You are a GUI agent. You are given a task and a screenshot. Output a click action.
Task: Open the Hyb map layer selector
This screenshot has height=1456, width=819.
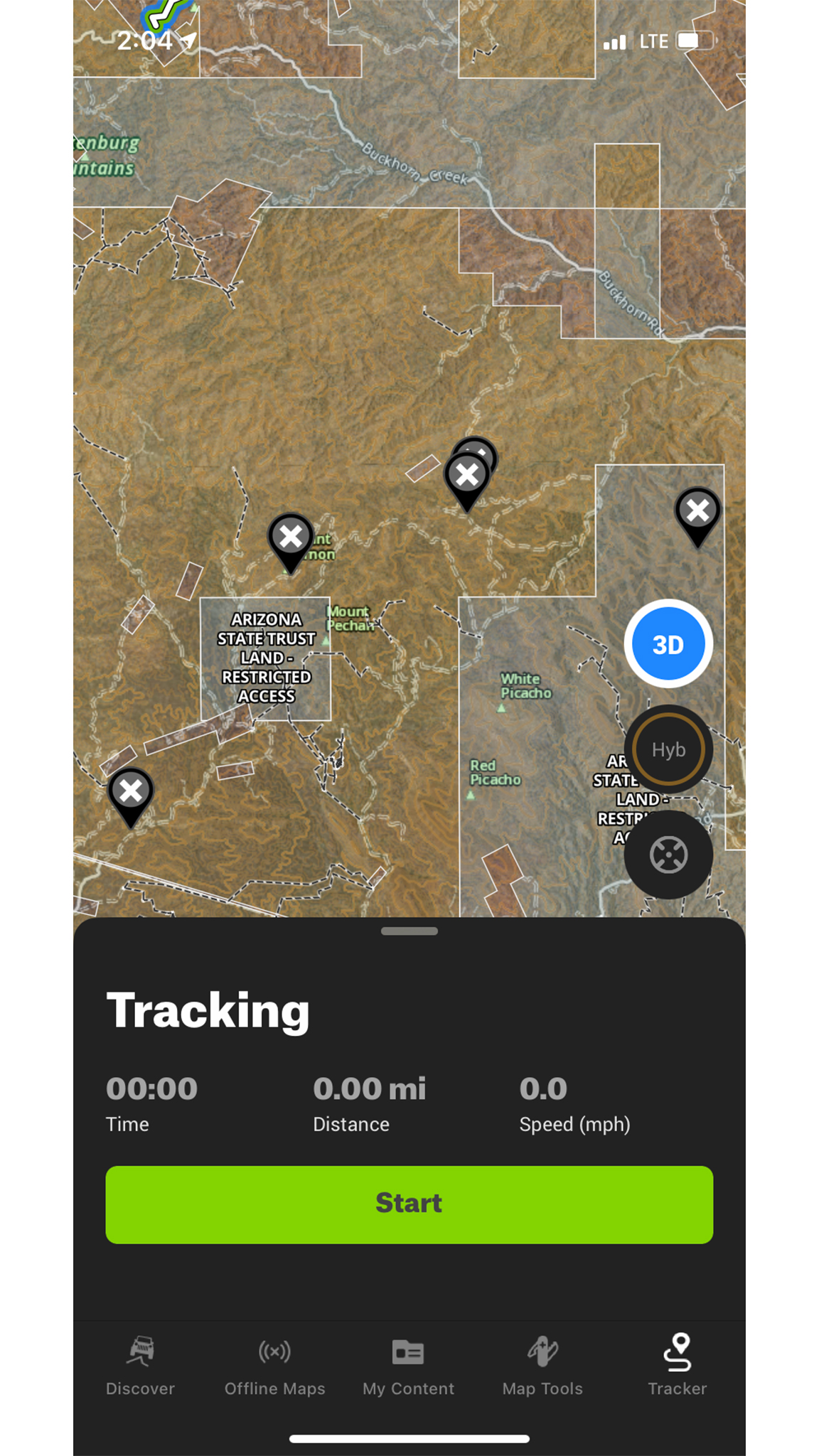pos(668,749)
